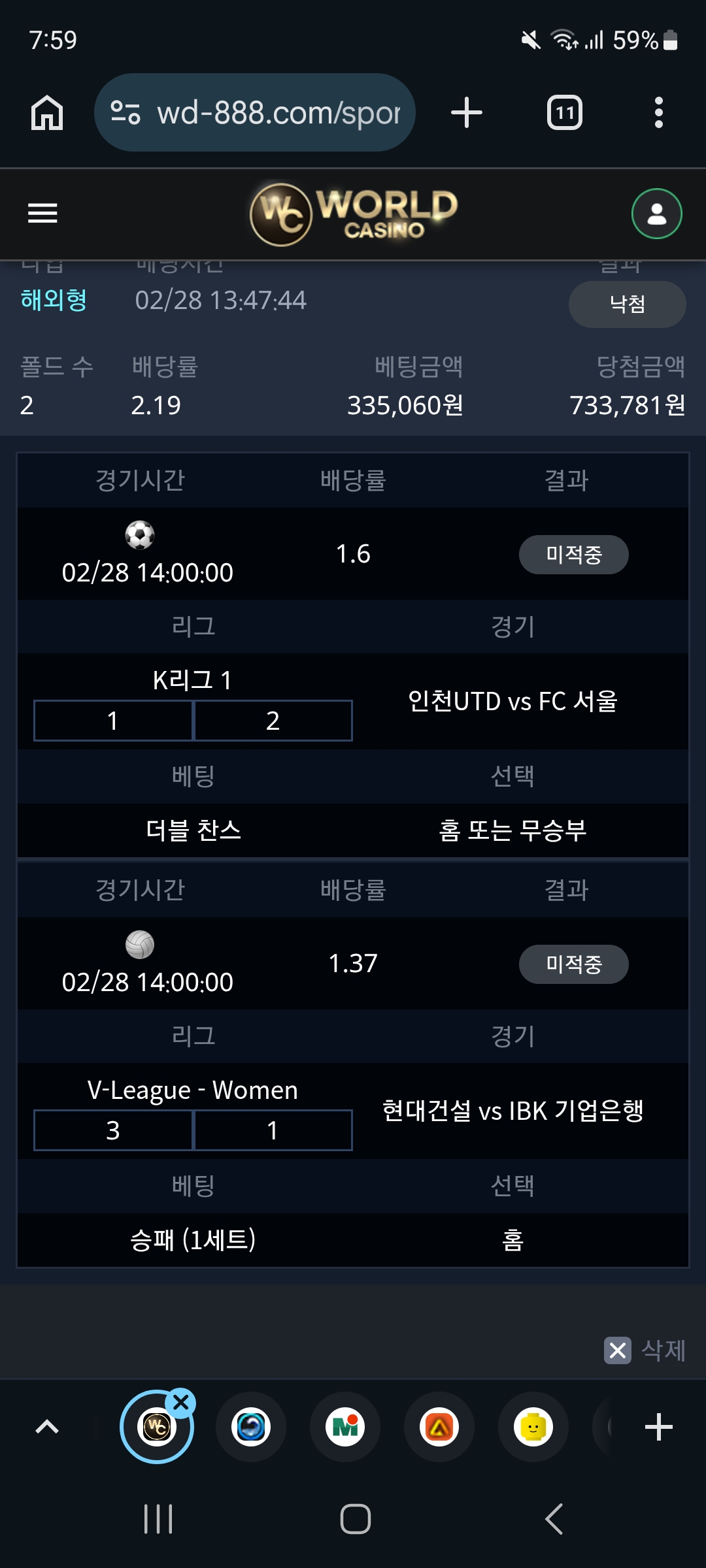706x1568 pixels.
Task: Open the yellow face shortcut icon
Action: (533, 1427)
